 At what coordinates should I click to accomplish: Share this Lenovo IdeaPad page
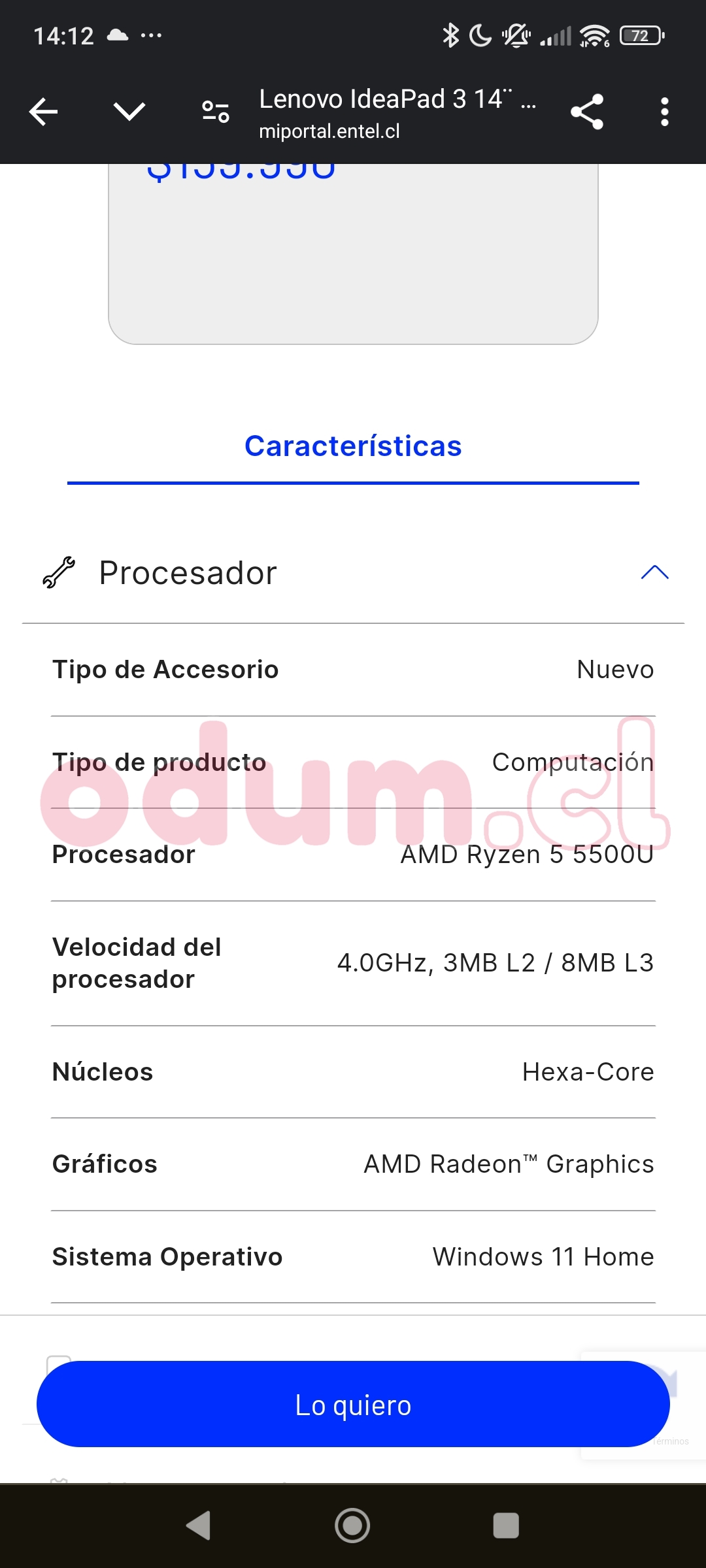[586, 112]
